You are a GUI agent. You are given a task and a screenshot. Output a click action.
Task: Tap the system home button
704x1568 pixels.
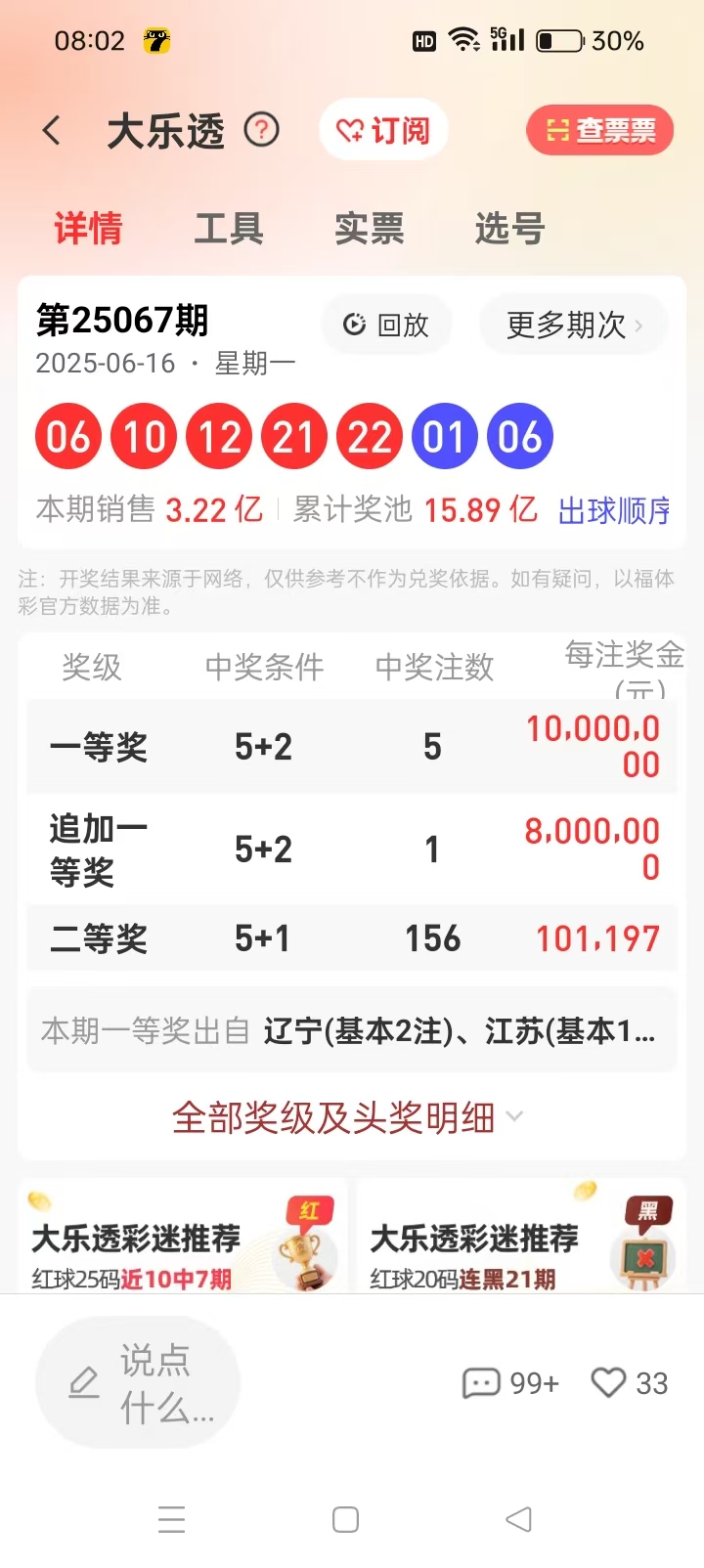coord(345,1519)
